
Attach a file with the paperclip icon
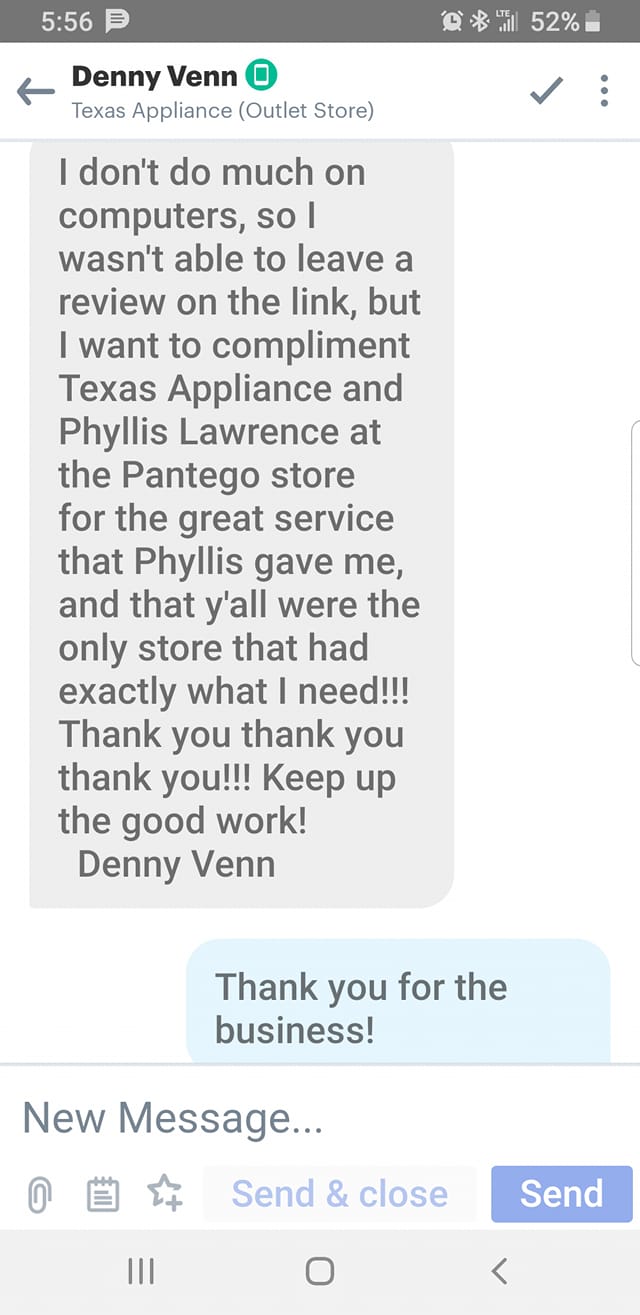(39, 1194)
